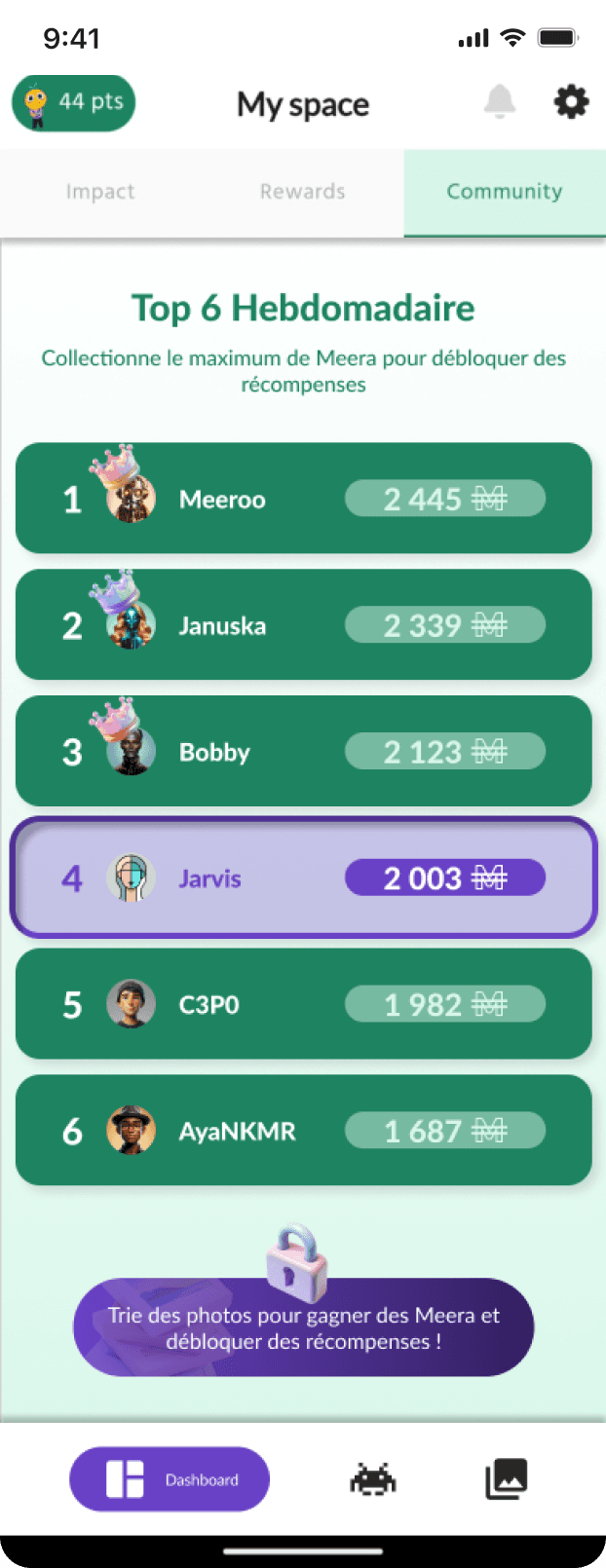Open Meeroo's leaderboard entry

pos(304,499)
